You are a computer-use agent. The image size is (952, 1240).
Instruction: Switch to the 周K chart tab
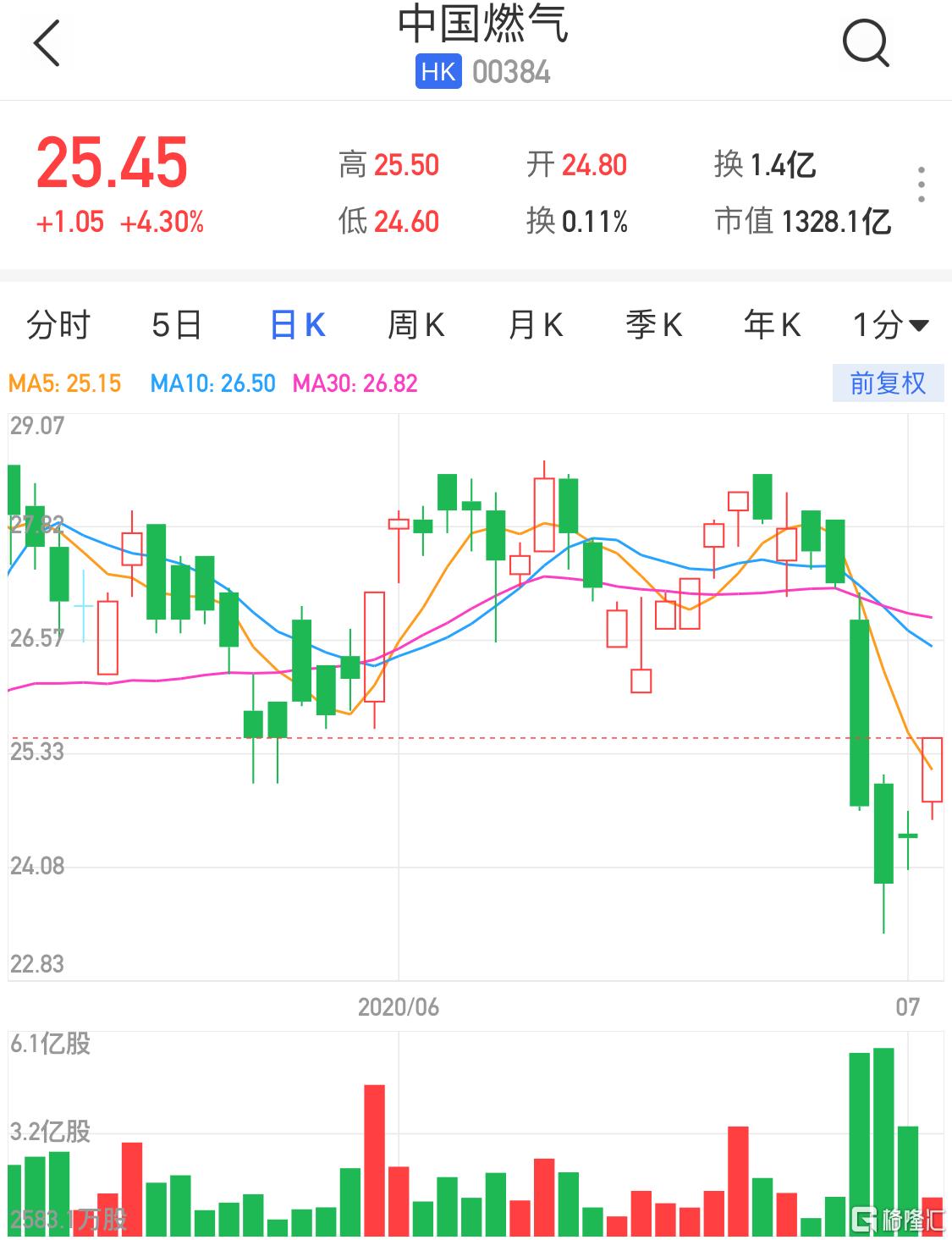[x=415, y=325]
